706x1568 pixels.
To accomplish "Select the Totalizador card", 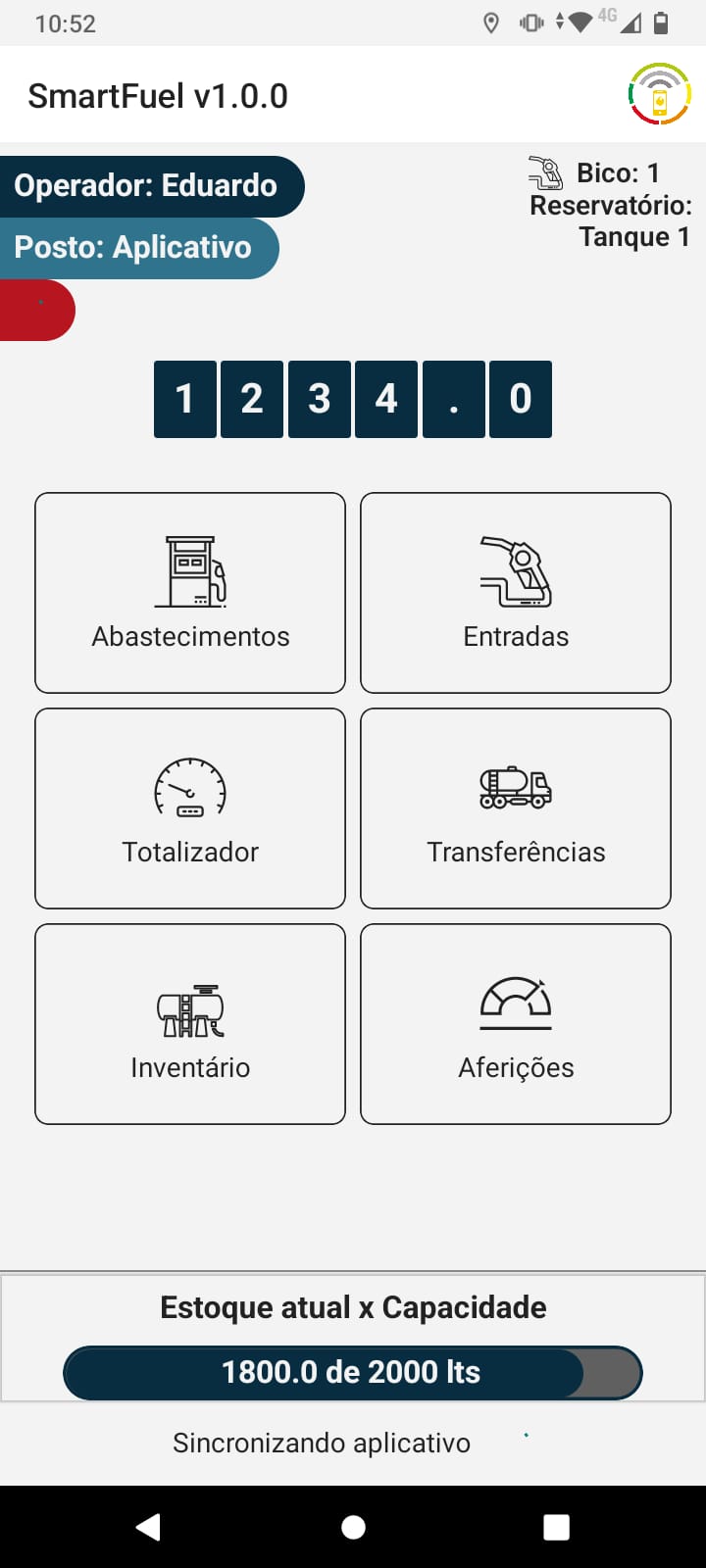I will click(190, 808).
